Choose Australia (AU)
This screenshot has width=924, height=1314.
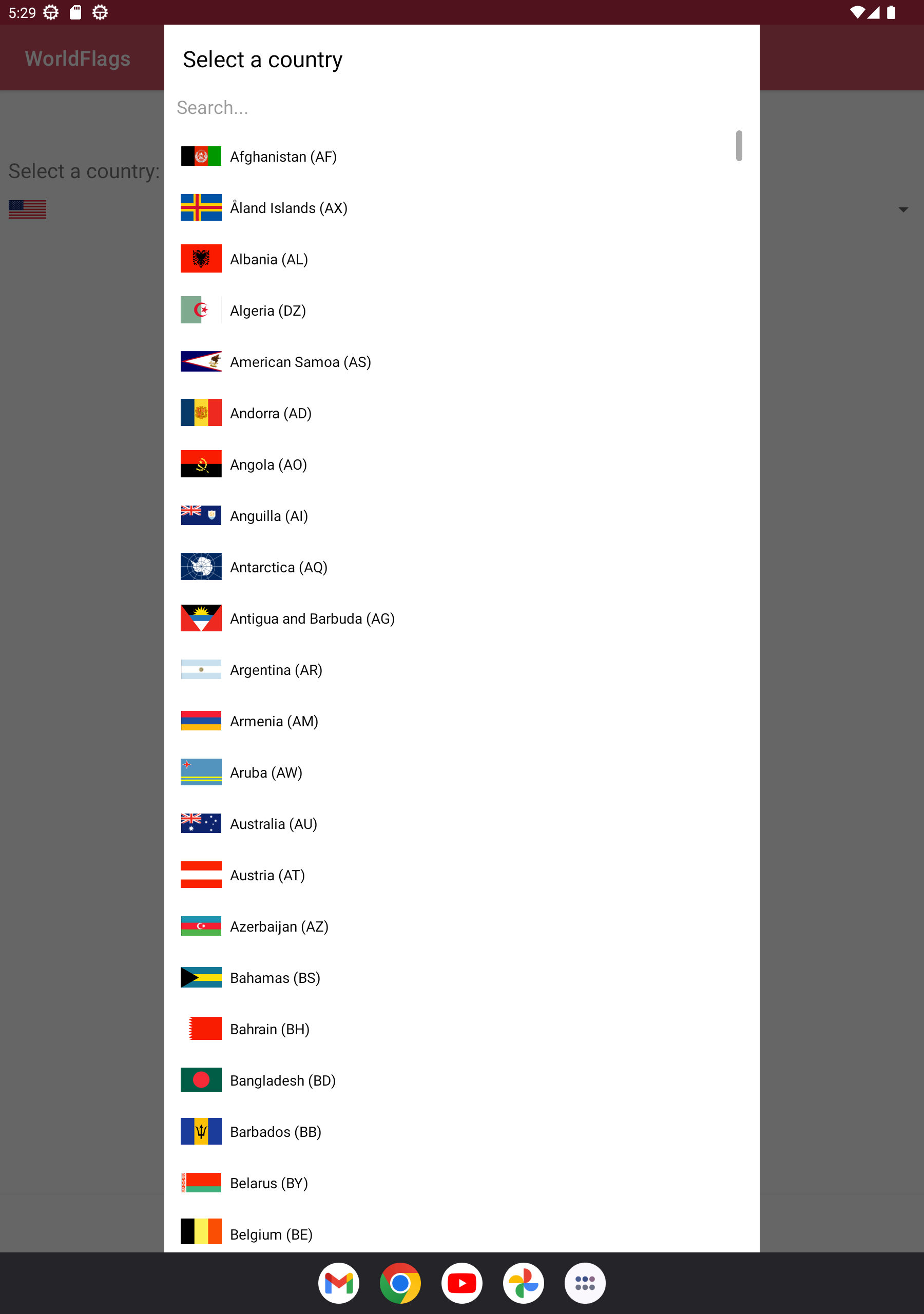coord(273,824)
